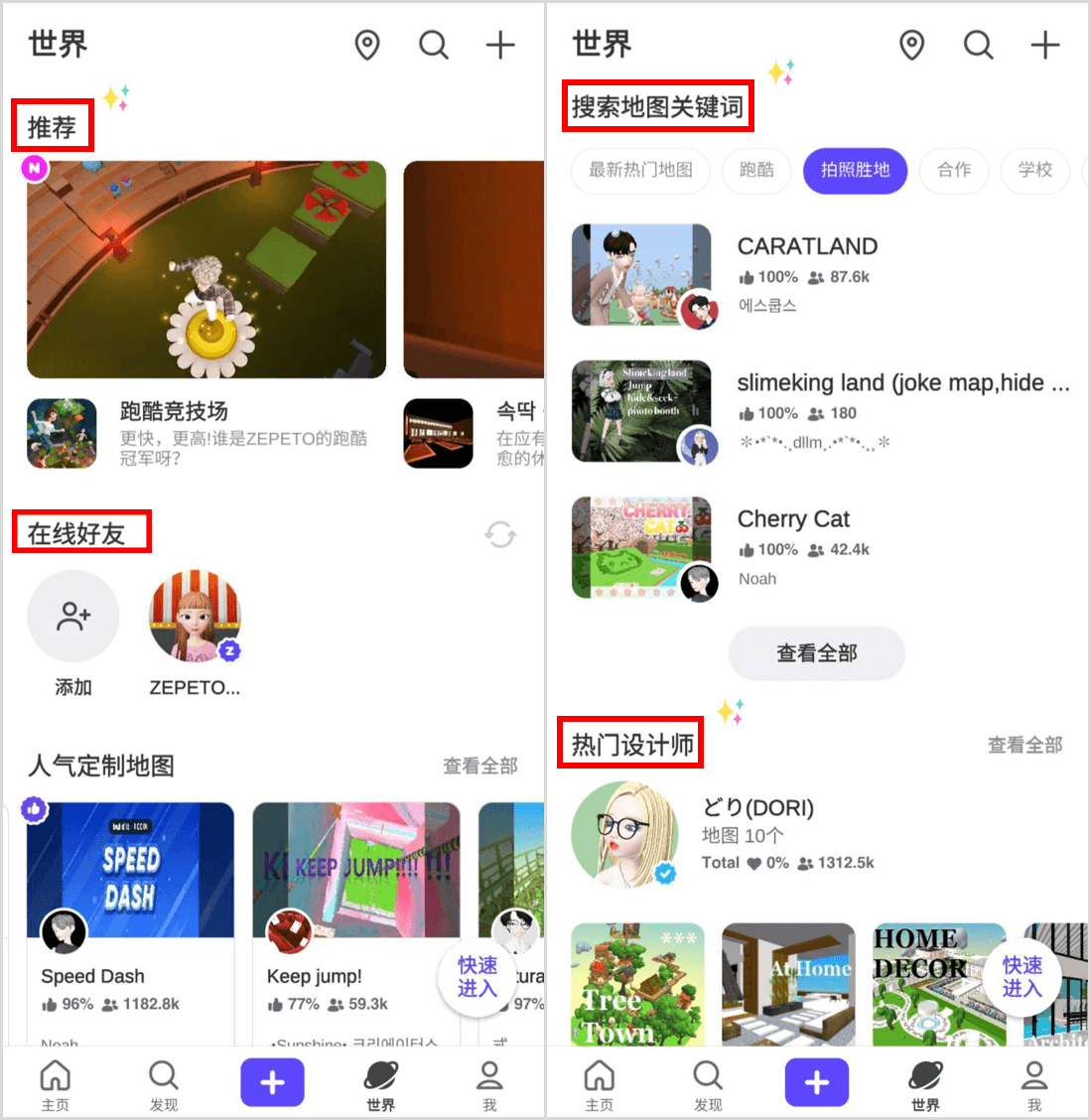Viewport: 1091px width, 1120px height.
Task: Filter maps by the 跑酷 chip
Action: 756,170
